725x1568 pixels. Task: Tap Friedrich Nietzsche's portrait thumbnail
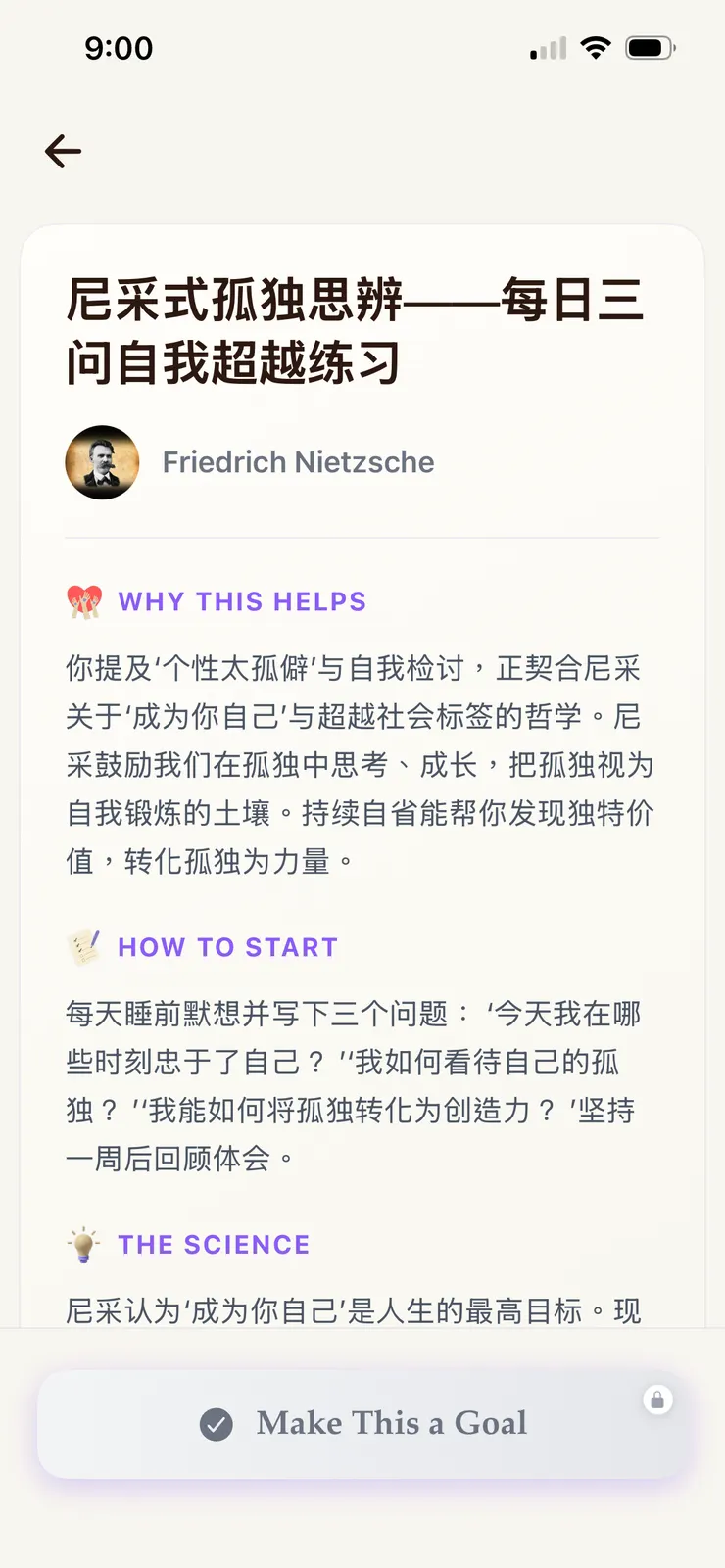coord(102,461)
